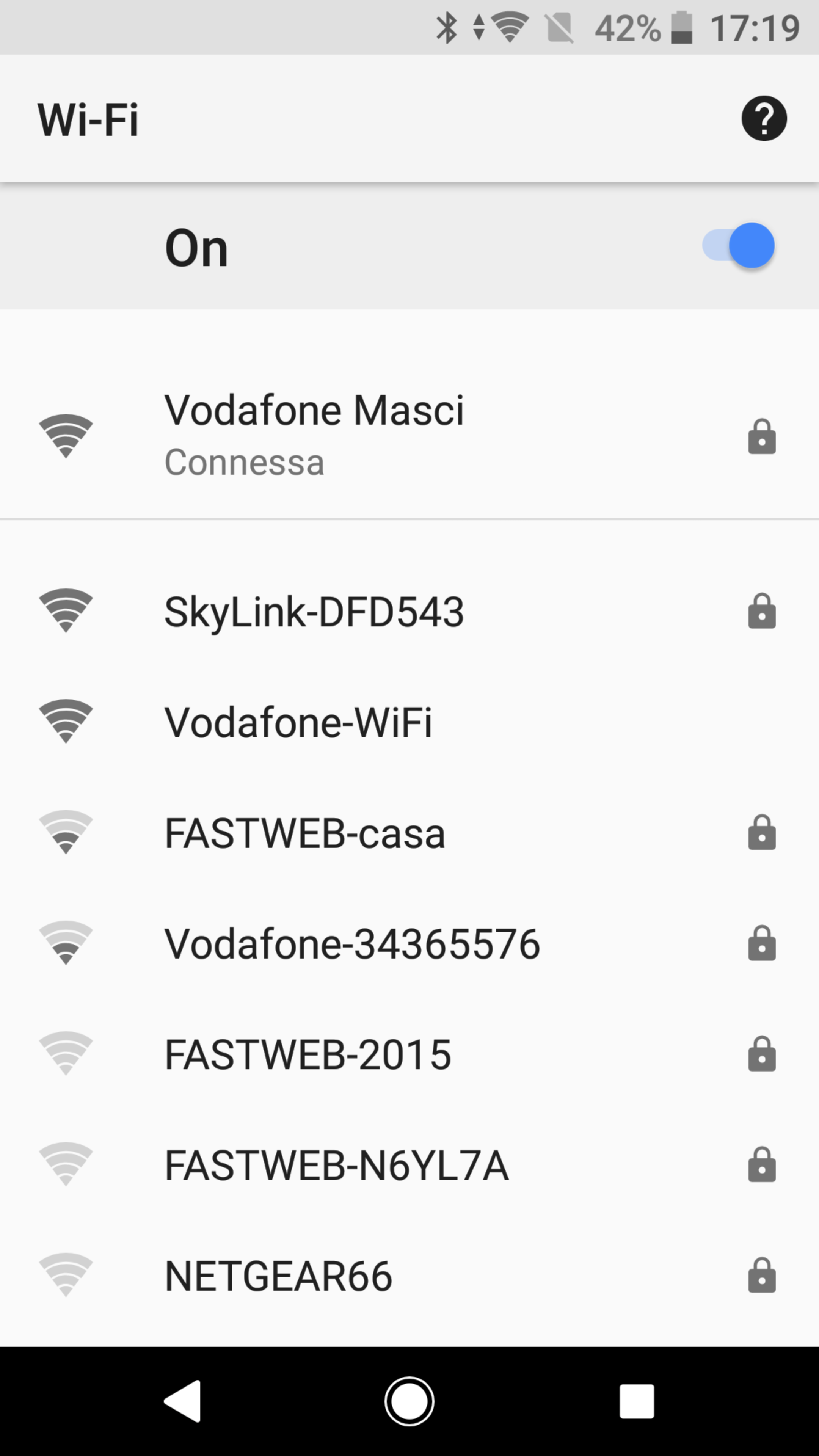
Task: Select the SkyLink-DFD543 network
Action: [314, 612]
